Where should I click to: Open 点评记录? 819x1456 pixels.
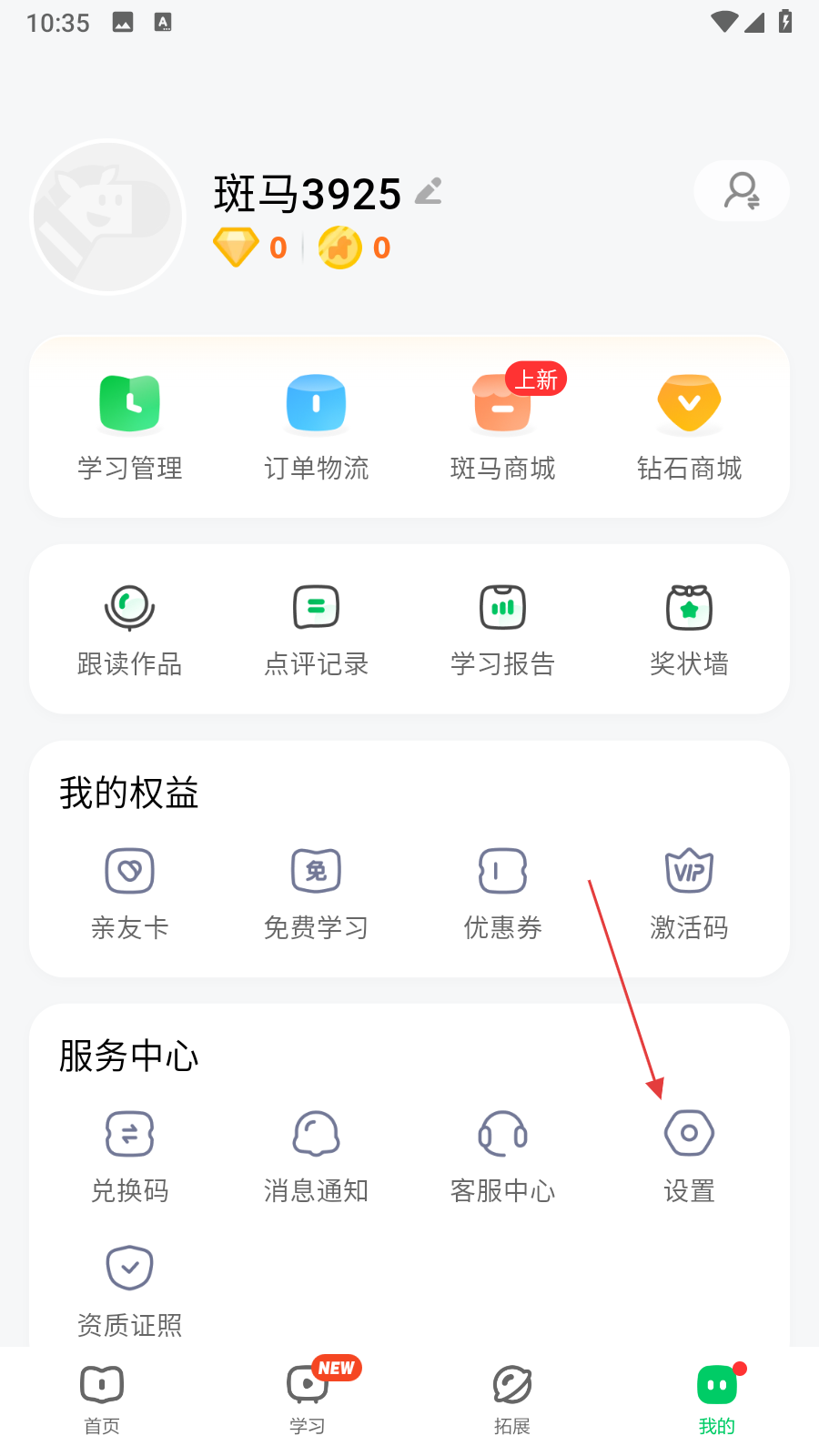316,630
